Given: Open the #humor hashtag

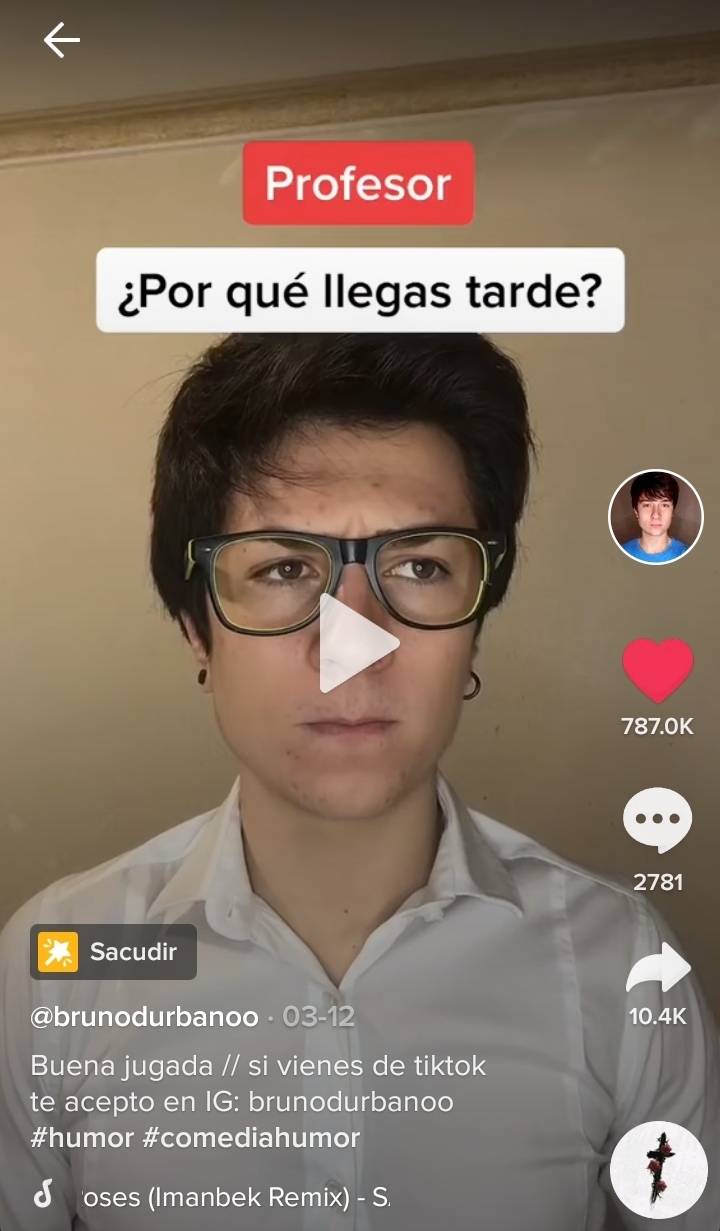Looking at the screenshot, I should point(82,1138).
